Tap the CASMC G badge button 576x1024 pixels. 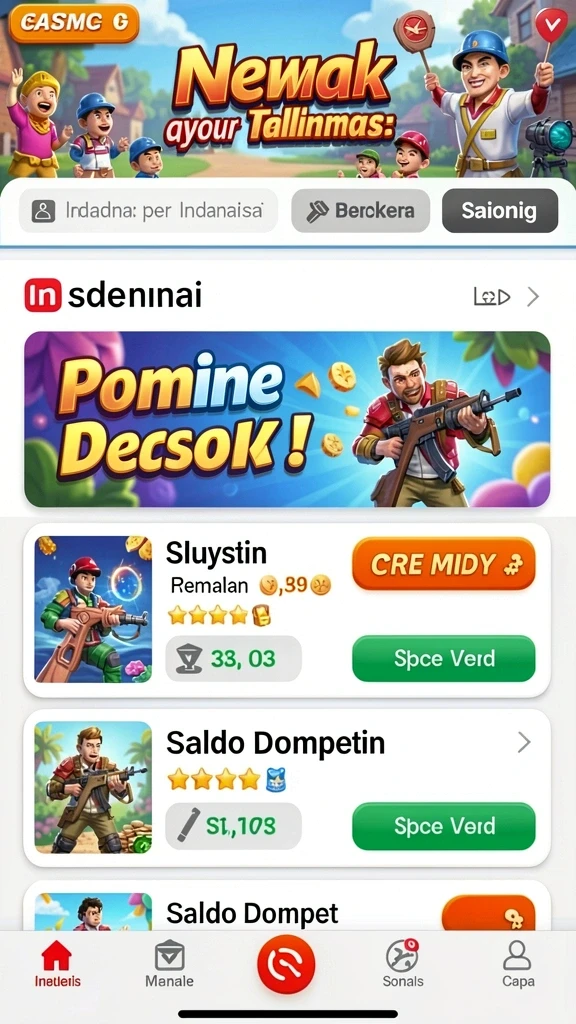click(74, 23)
